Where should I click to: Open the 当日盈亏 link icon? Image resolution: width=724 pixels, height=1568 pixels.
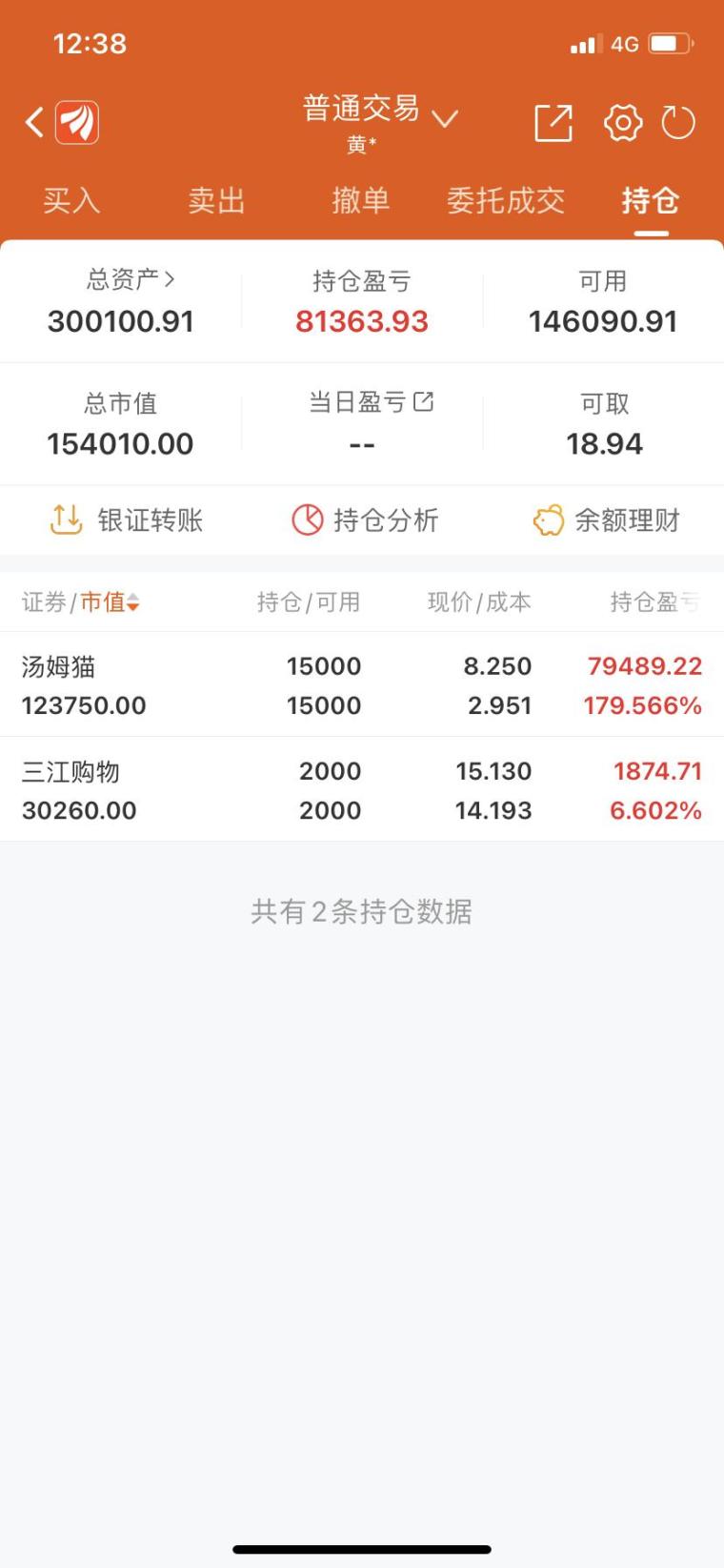click(x=424, y=402)
